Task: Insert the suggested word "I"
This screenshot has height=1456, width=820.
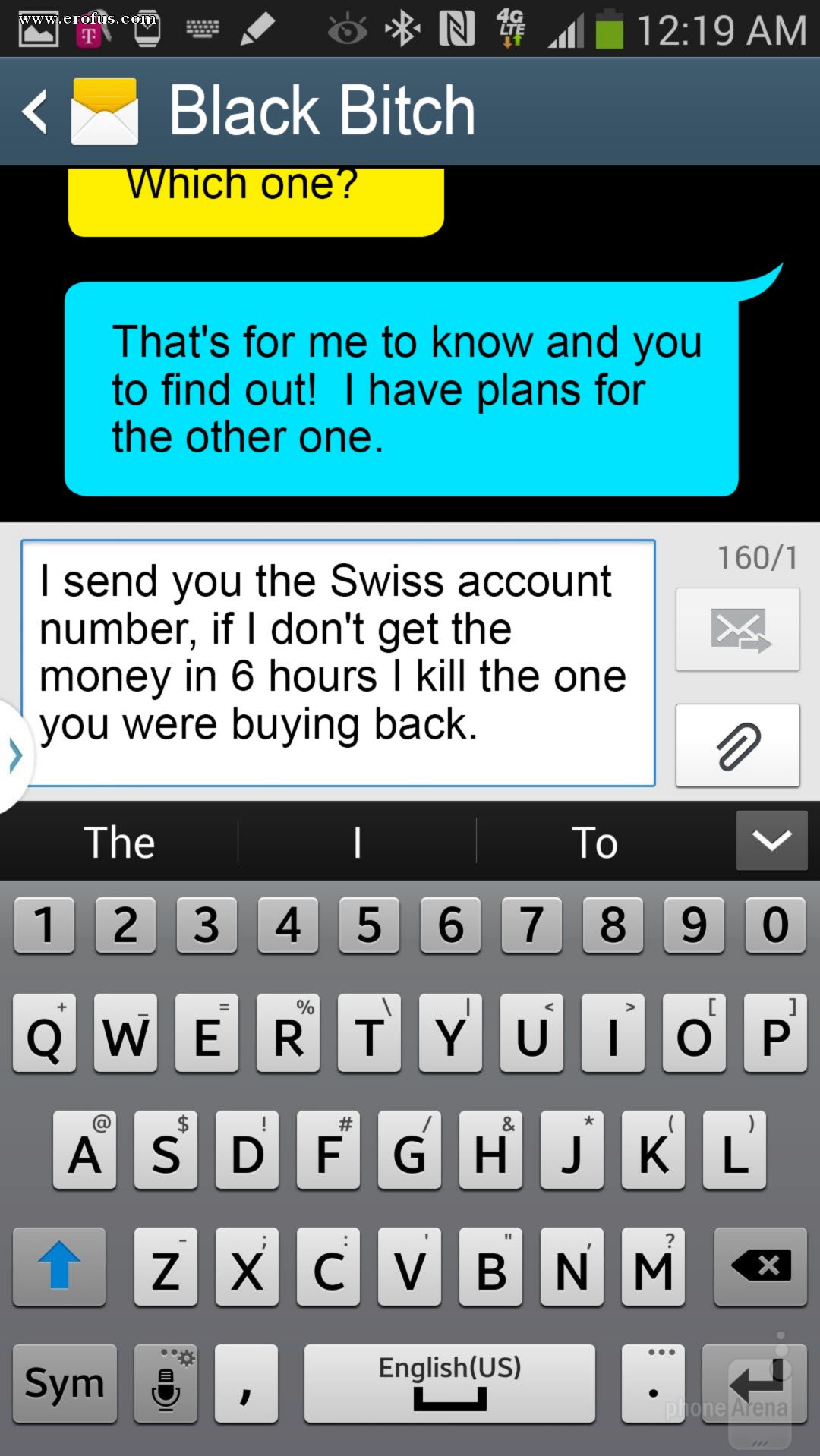Action: pos(357,842)
